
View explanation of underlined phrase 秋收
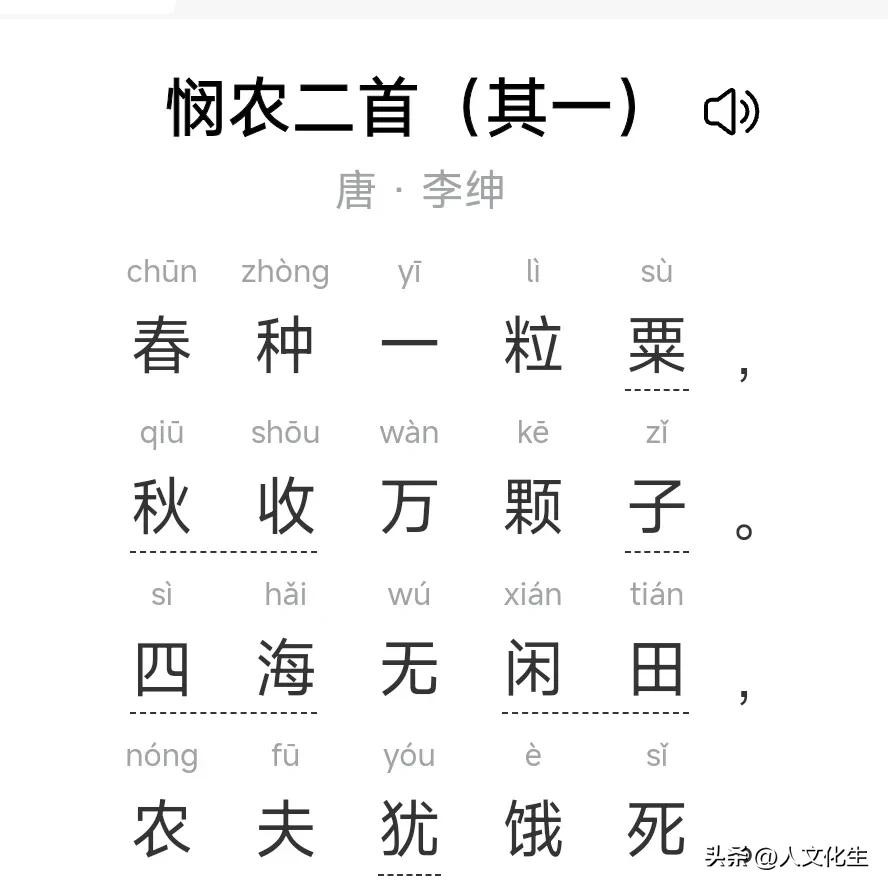pyautogui.click(x=223, y=508)
